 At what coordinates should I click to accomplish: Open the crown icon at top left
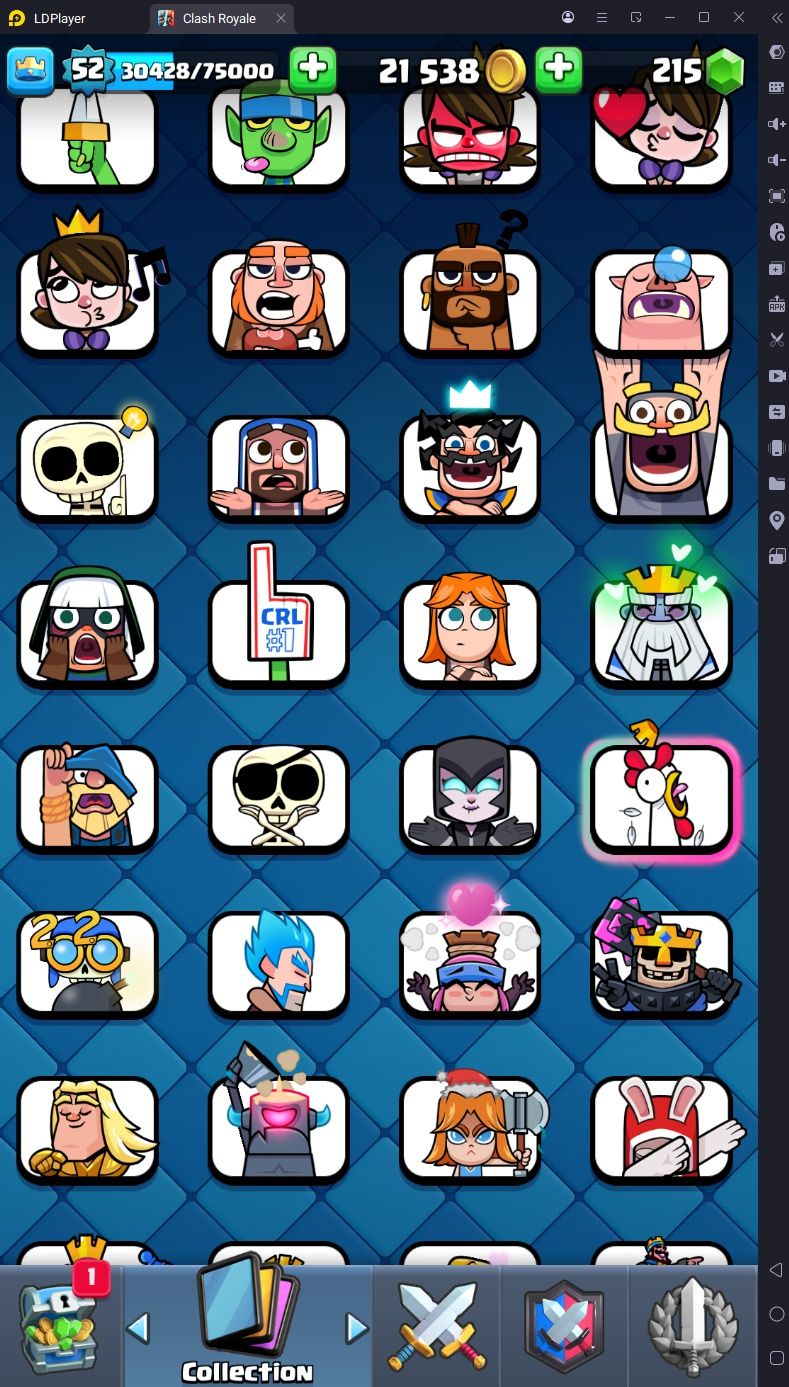coord(30,70)
